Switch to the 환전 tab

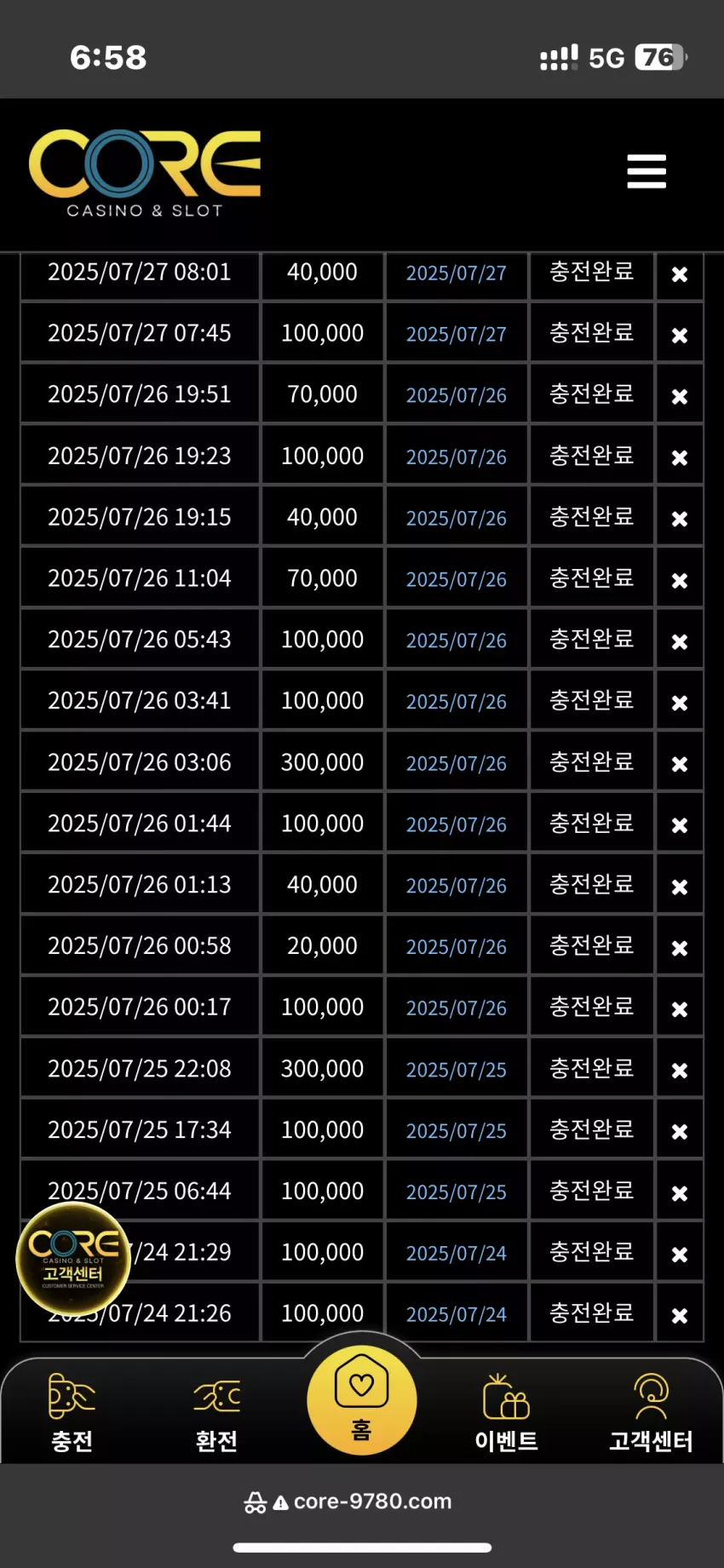pyautogui.click(x=216, y=1413)
